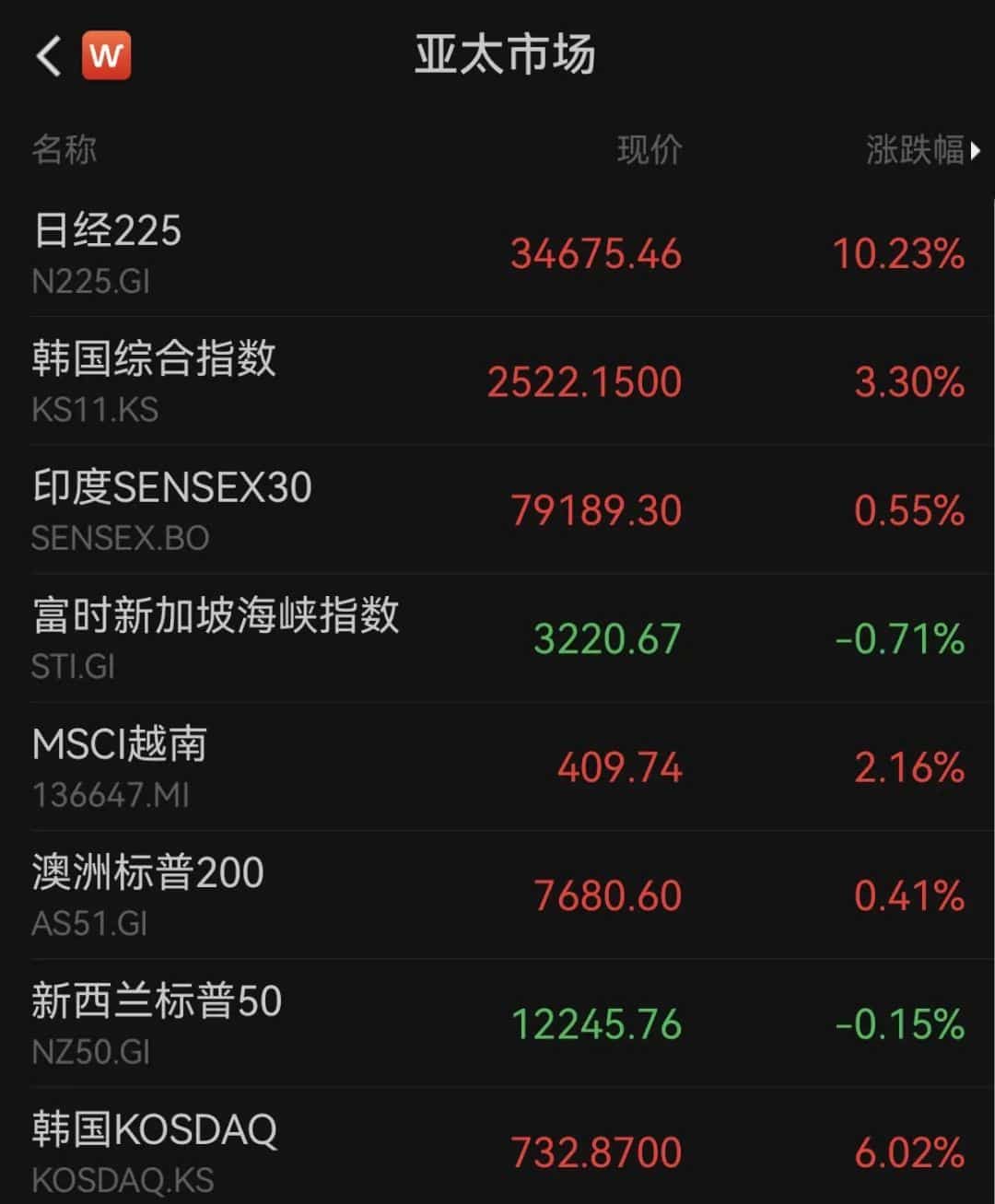Image resolution: width=995 pixels, height=1204 pixels.
Task: Open the 韩国KOSDAQ index row
Action: (x=497, y=1151)
